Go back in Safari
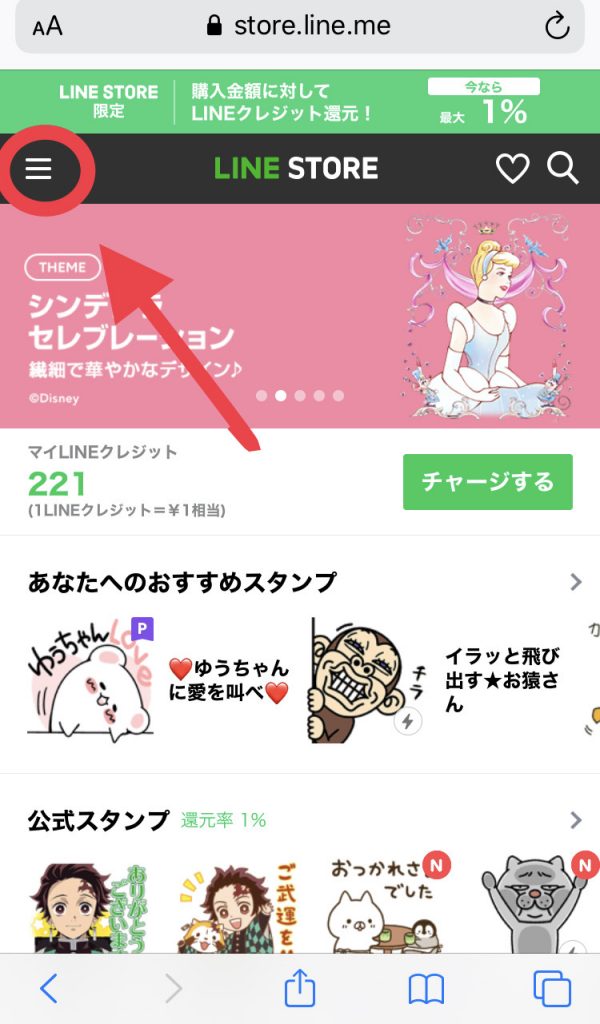This screenshot has height=1024, width=600. (x=48, y=989)
